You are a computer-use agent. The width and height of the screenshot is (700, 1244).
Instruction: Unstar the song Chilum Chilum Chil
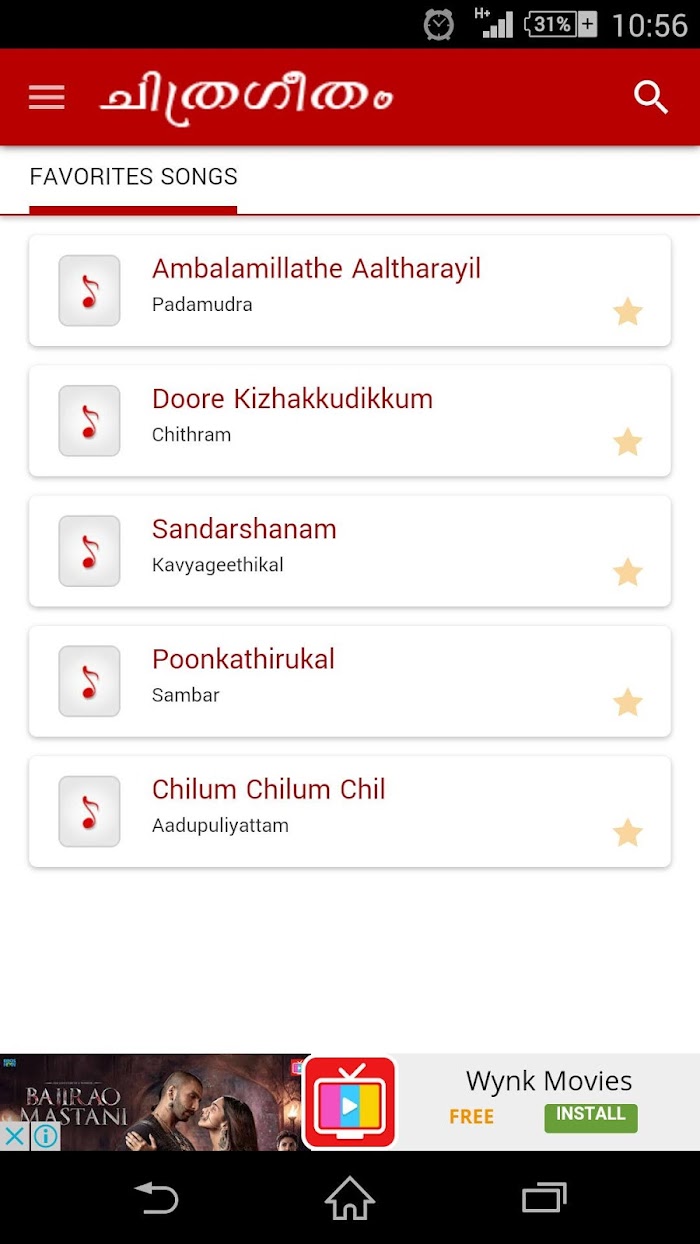(x=628, y=832)
